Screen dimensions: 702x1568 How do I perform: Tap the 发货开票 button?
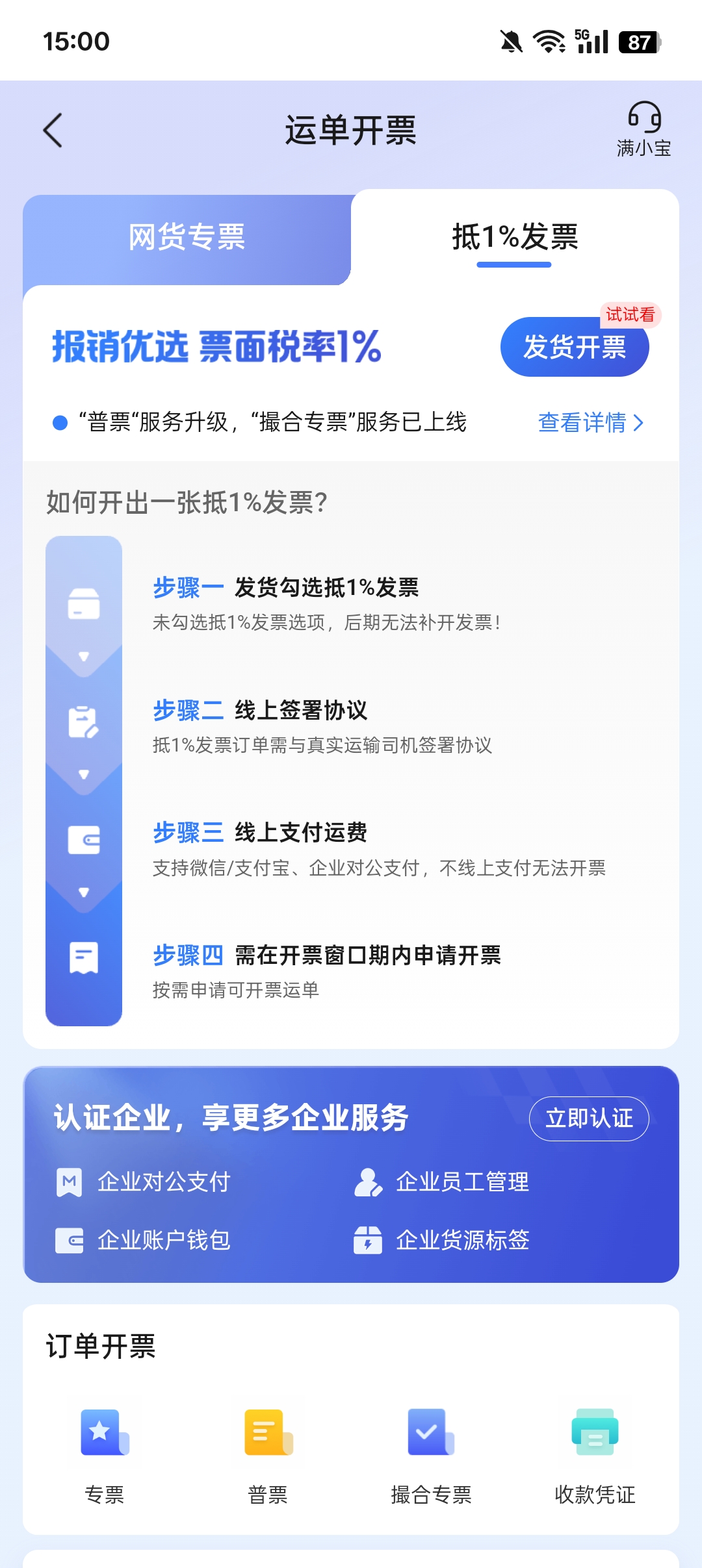click(x=575, y=348)
